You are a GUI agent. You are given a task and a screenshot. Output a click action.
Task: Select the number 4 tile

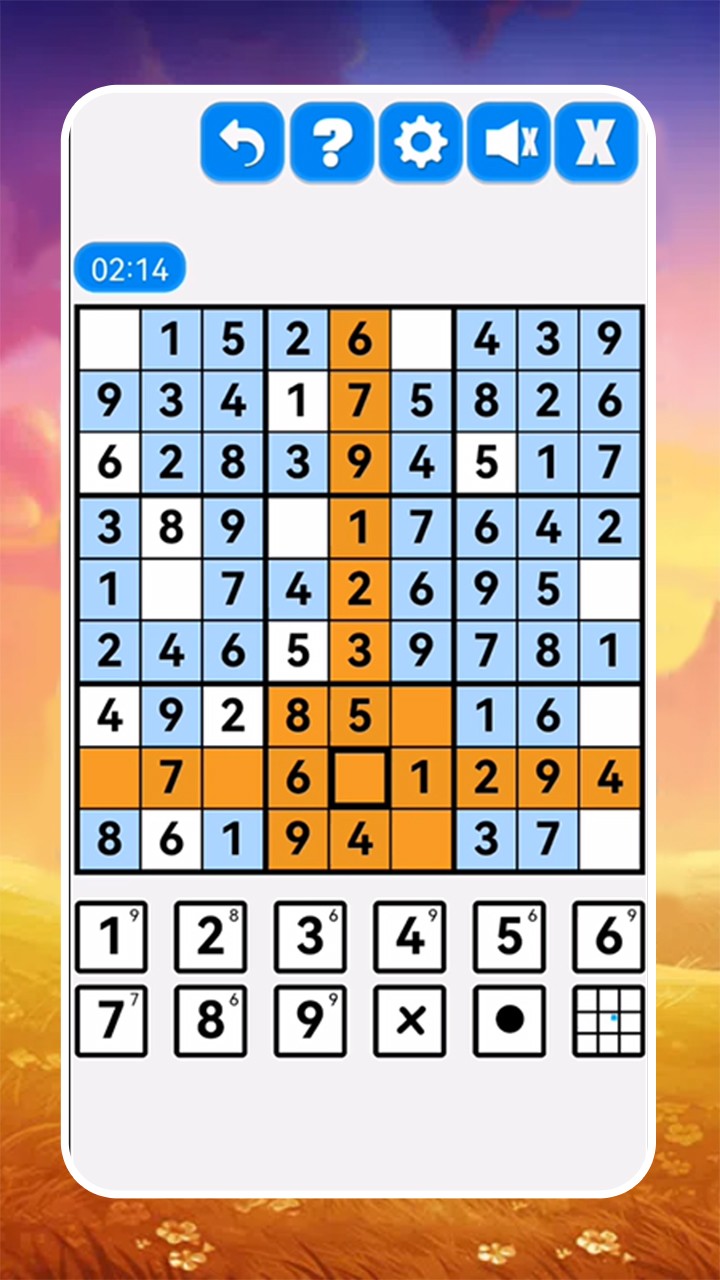click(410, 937)
